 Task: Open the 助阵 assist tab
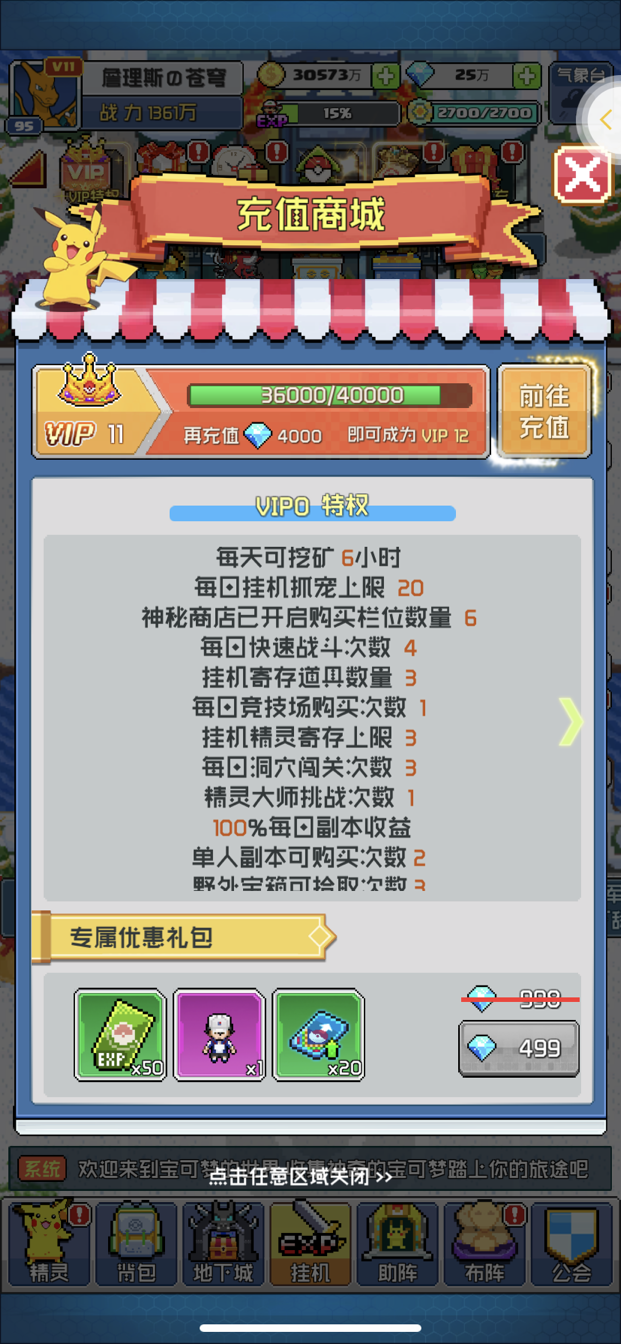point(398,1244)
